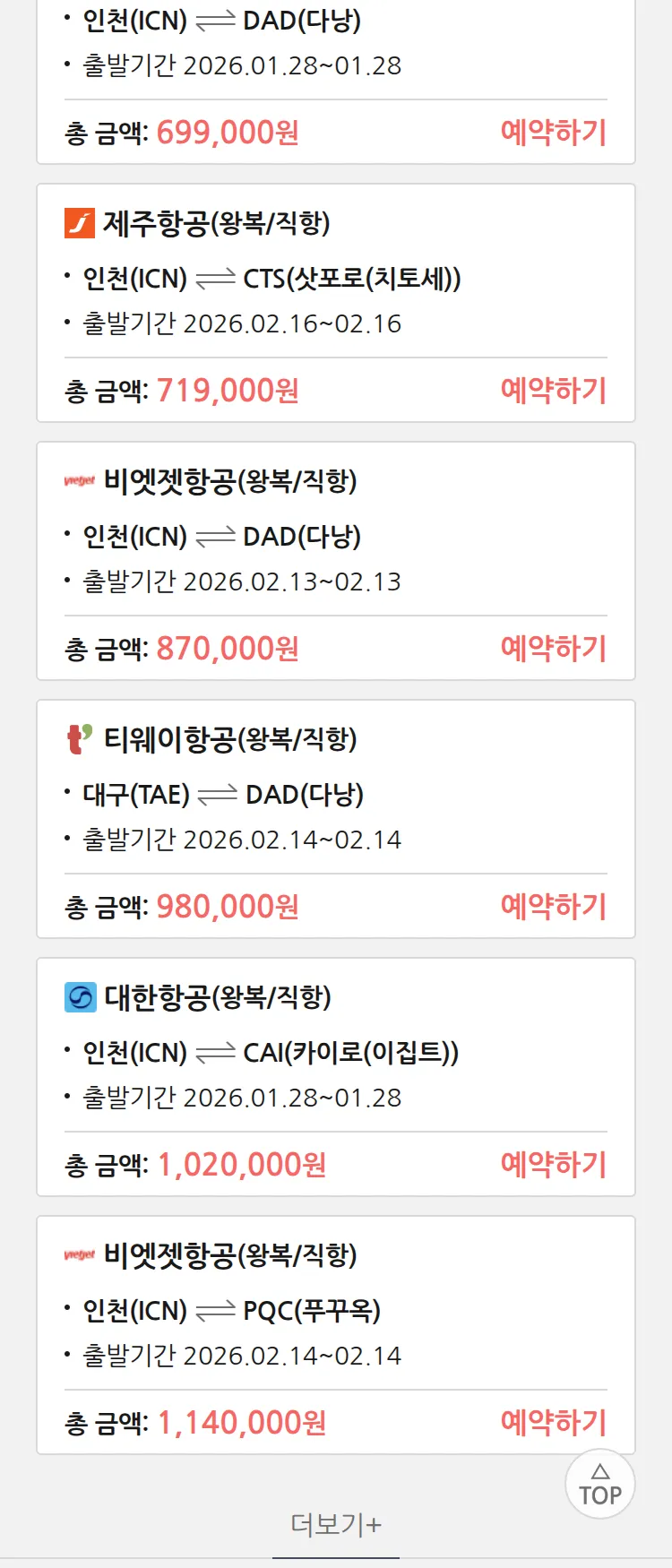The height and width of the screenshot is (1568, 672).
Task: Tap 예약하기 for the 699,000원 Da Nang flight
Action: (x=553, y=133)
